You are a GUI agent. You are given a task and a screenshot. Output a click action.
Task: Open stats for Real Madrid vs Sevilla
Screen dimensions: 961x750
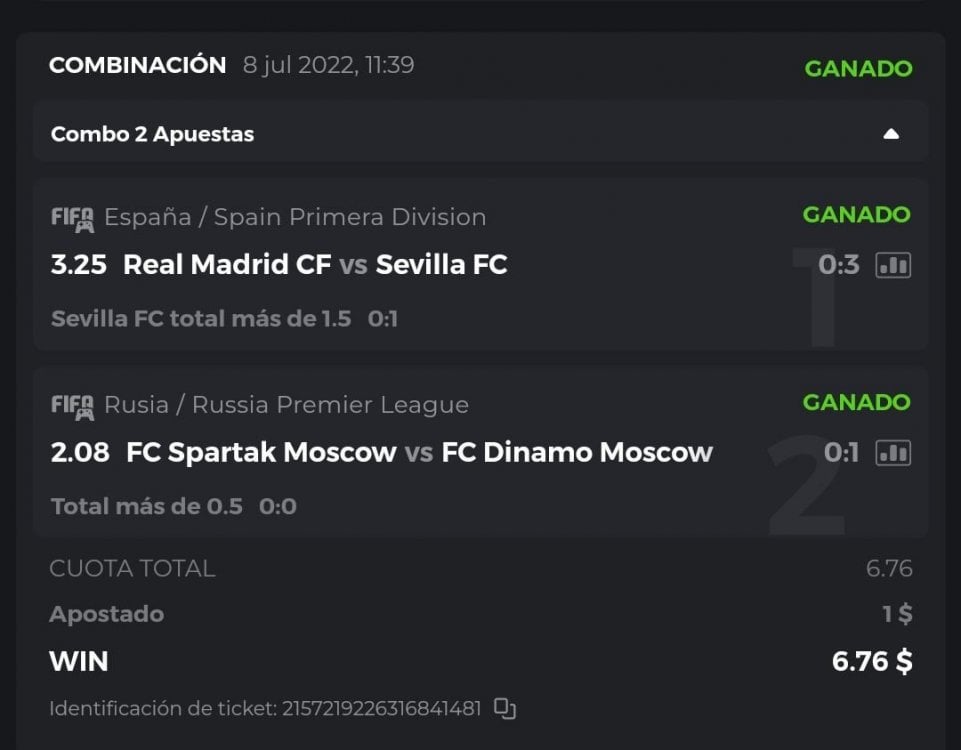point(893,265)
